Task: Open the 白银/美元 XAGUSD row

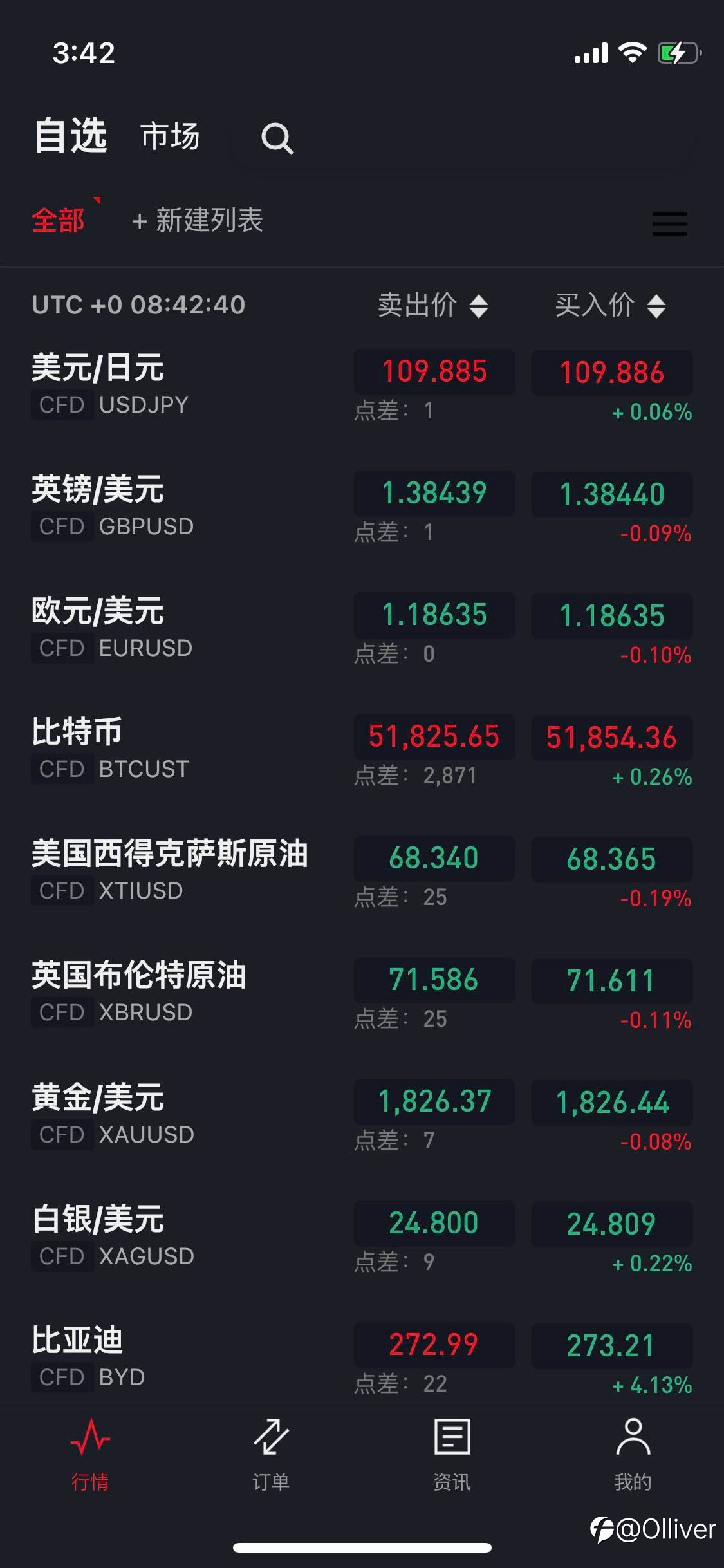Action: (x=362, y=1237)
